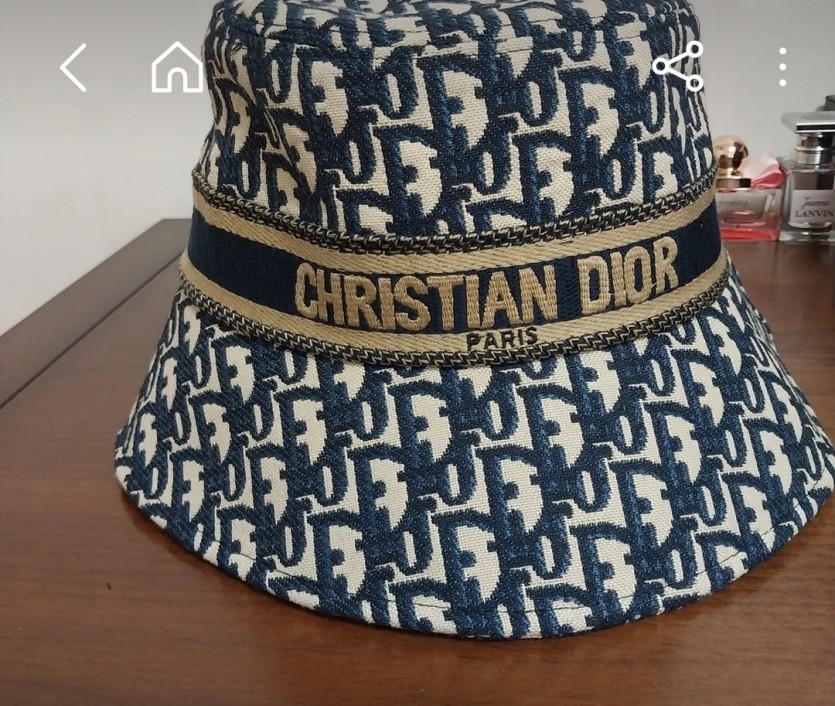The height and width of the screenshot is (706, 835).
Task: Open the three-dot overflow menu
Action: pos(782,67)
